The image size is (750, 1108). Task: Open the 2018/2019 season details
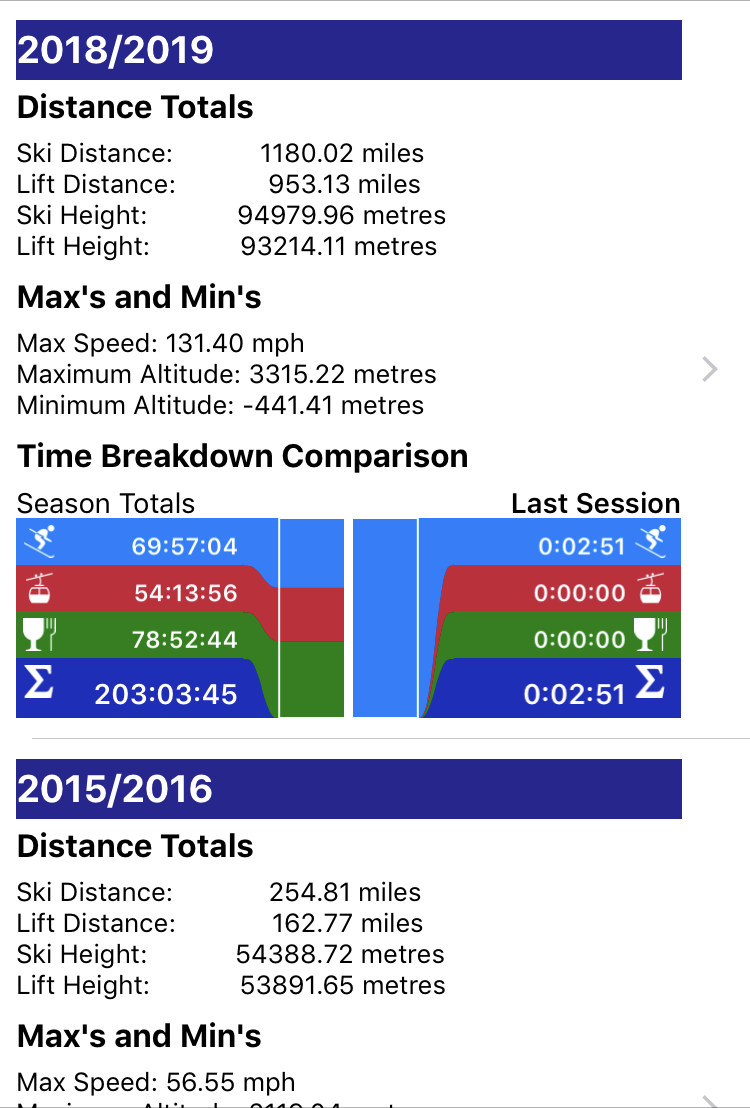[709, 370]
